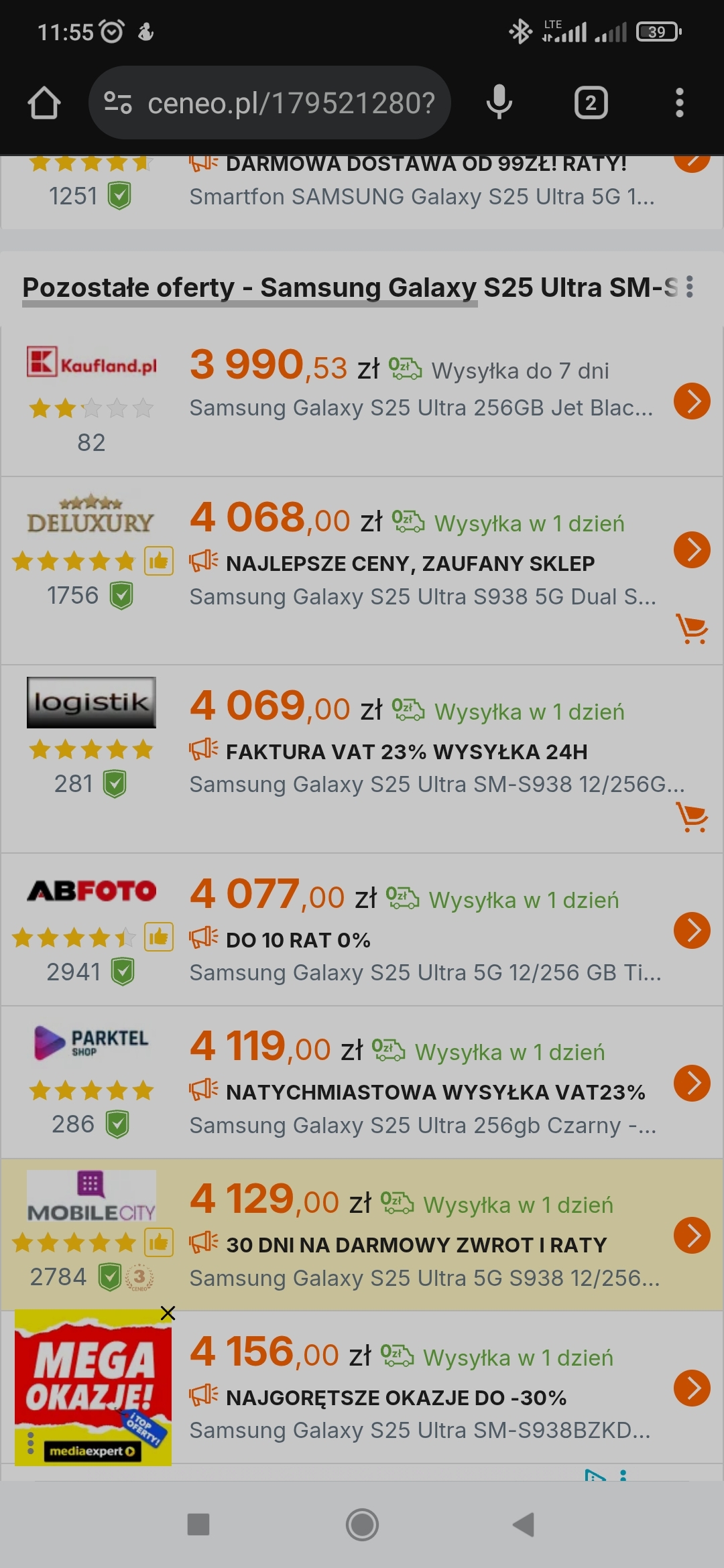Navigate back with the system back button

(x=524, y=1524)
